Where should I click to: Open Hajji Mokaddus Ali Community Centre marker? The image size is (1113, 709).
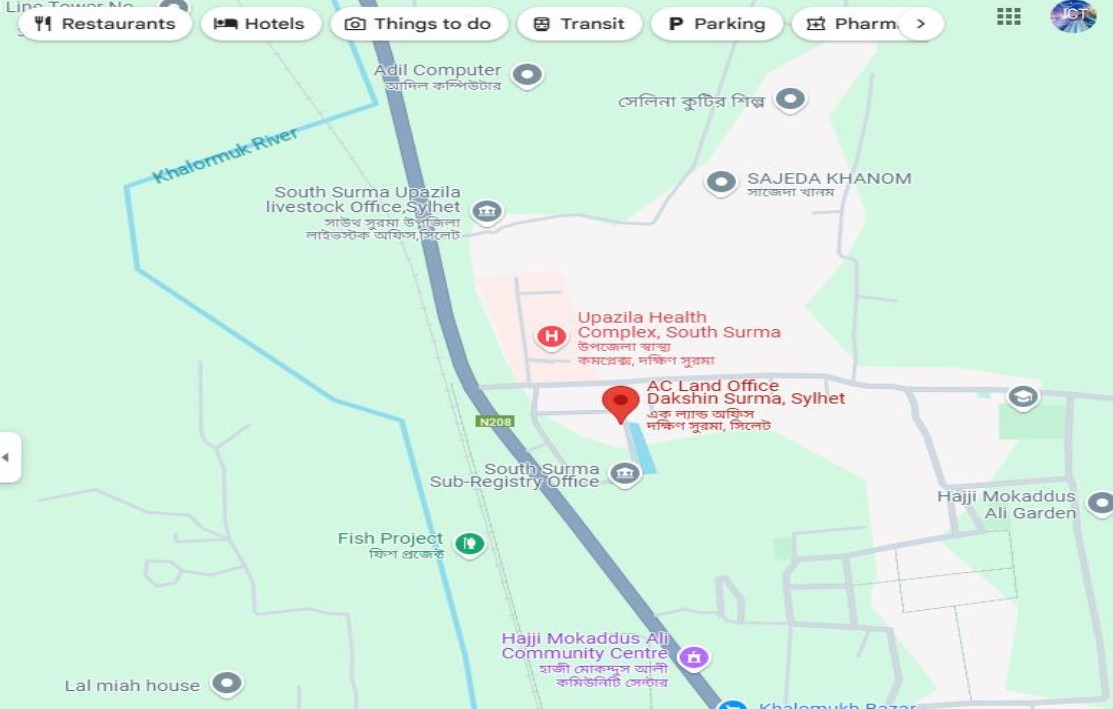pyautogui.click(x=693, y=658)
